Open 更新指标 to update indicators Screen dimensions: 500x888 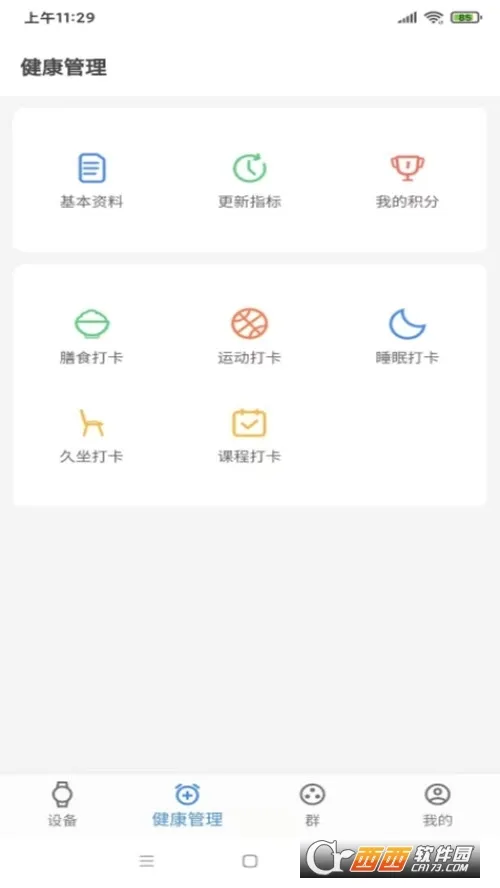249,180
